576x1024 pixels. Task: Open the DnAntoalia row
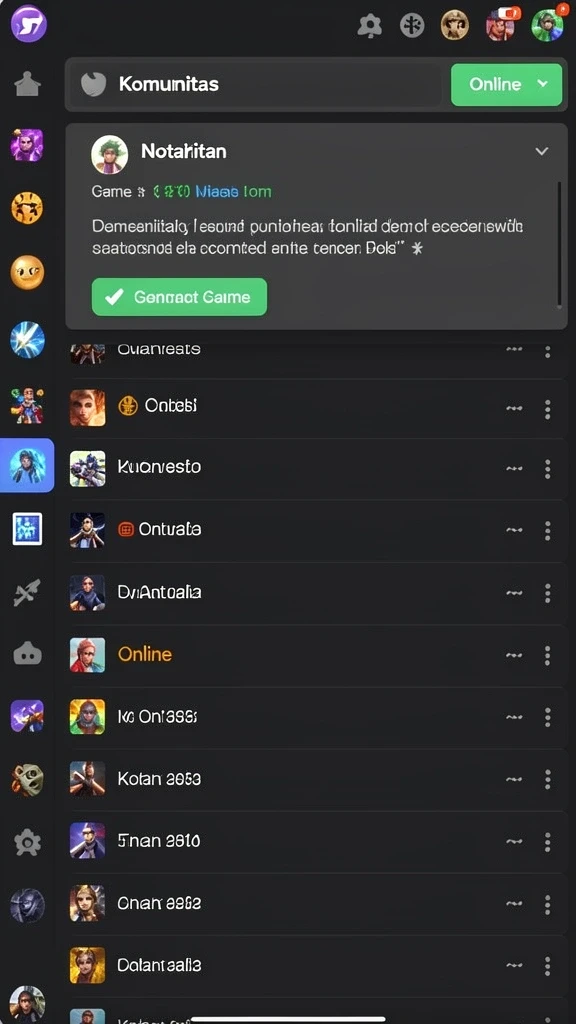pyautogui.click(x=315, y=592)
